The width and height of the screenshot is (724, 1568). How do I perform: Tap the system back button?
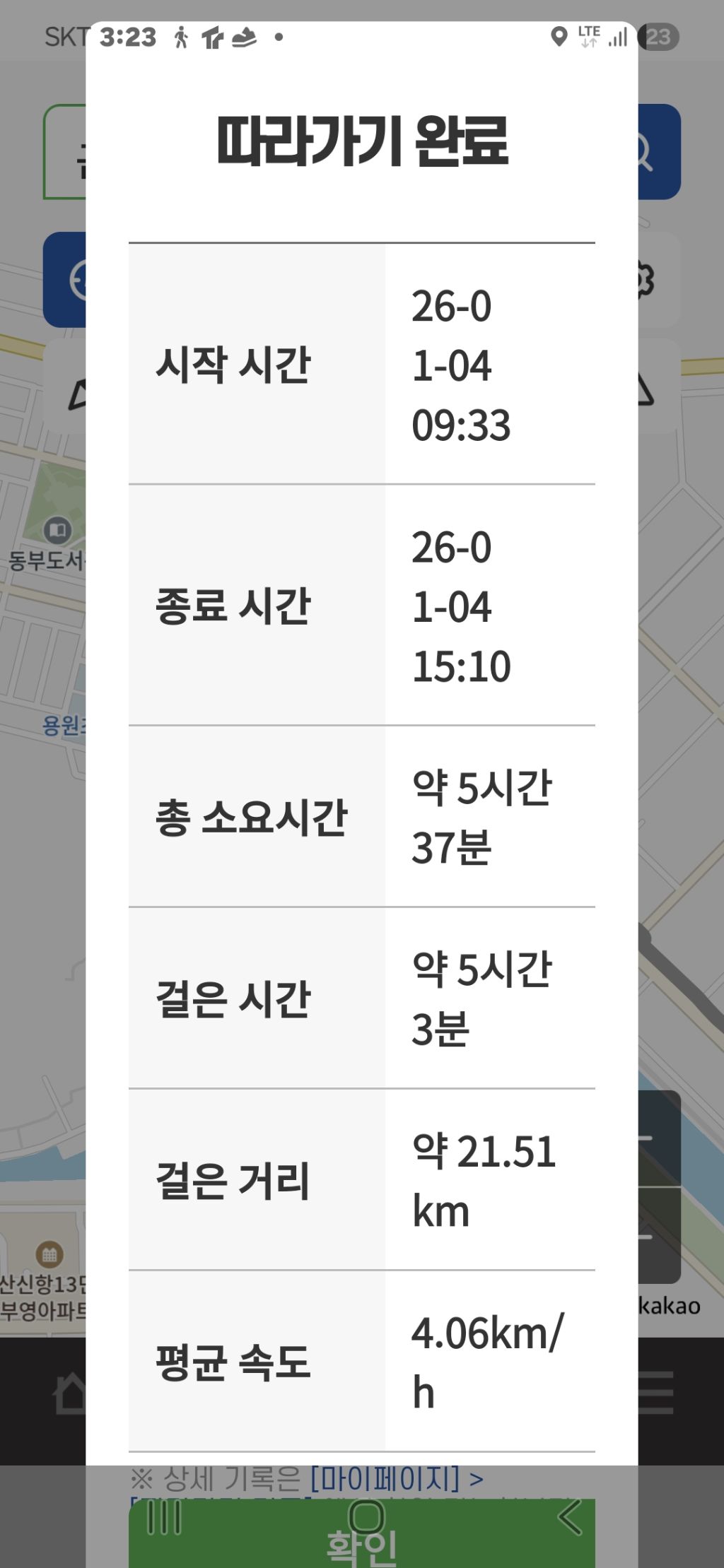click(570, 1517)
